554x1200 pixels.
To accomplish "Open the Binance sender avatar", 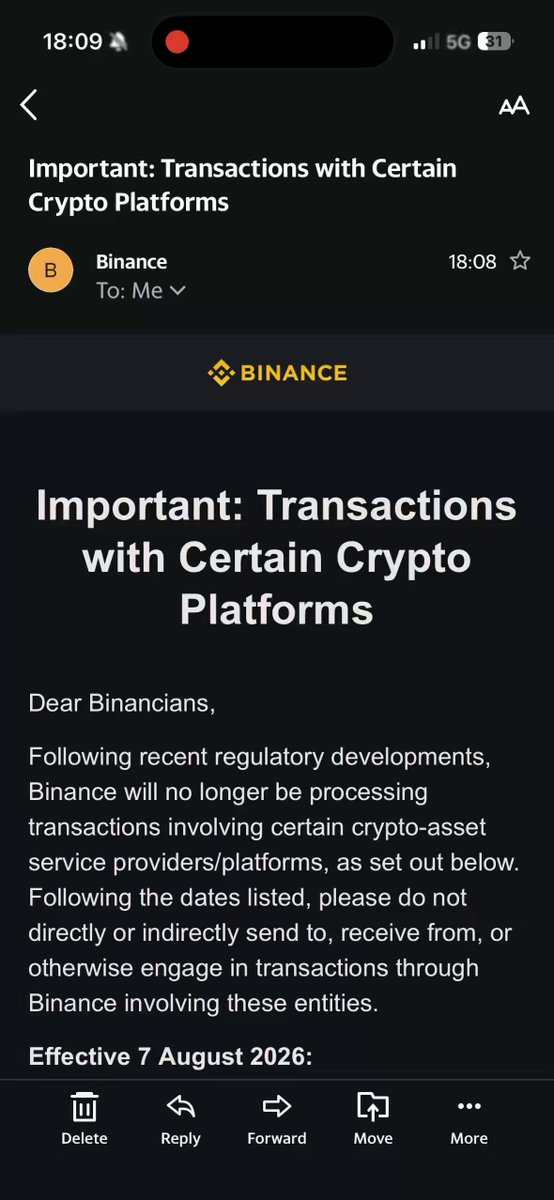I will point(51,270).
